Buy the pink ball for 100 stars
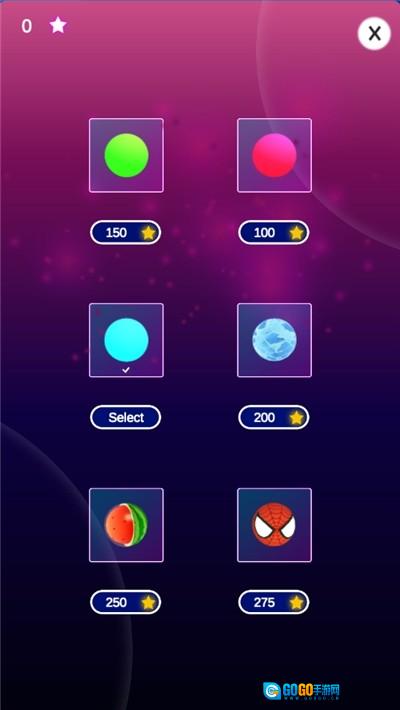The width and height of the screenshot is (400, 710). tap(274, 233)
